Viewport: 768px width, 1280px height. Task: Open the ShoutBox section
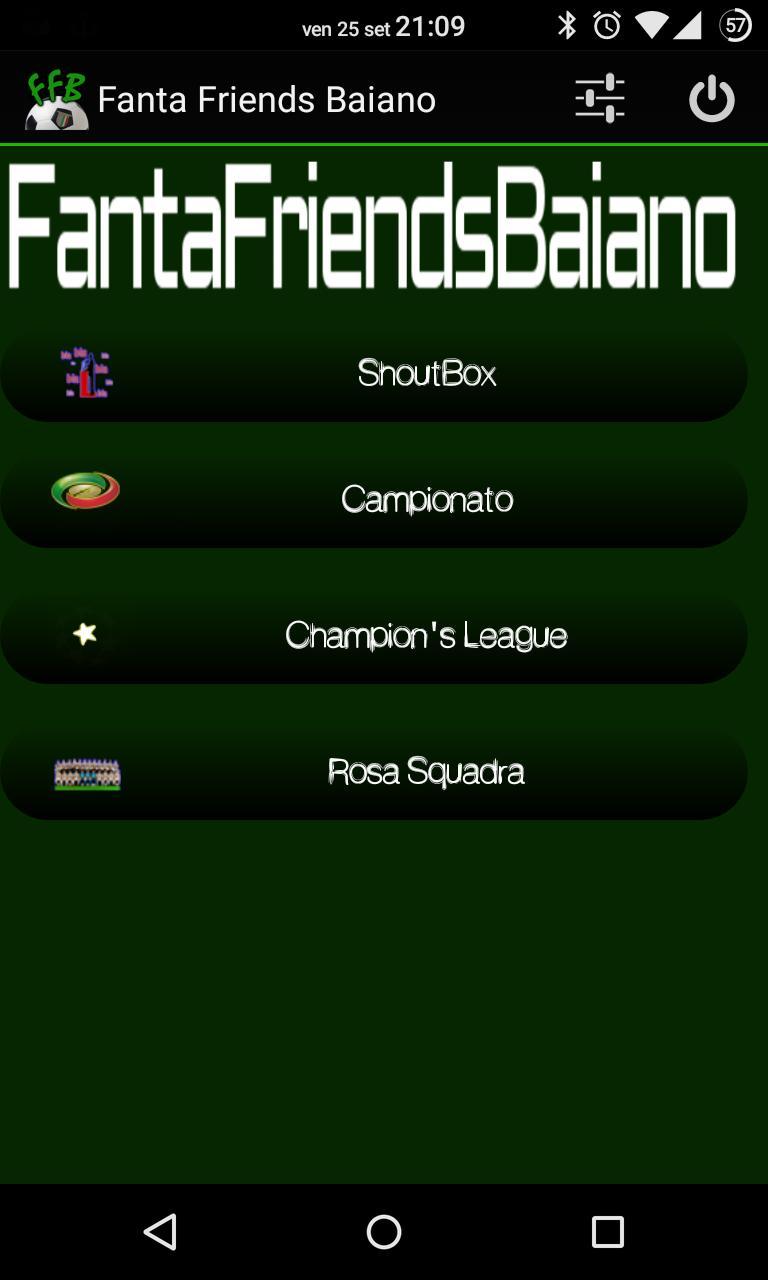374,374
